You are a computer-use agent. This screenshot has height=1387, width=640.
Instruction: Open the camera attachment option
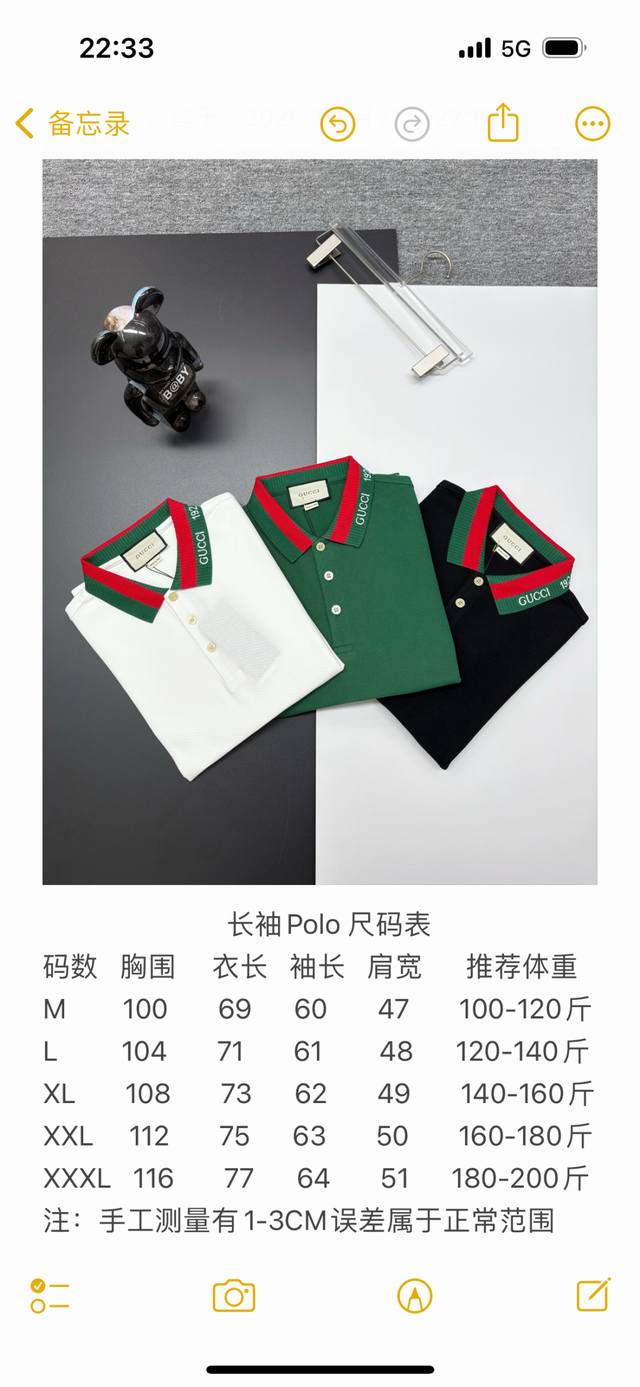click(234, 1296)
